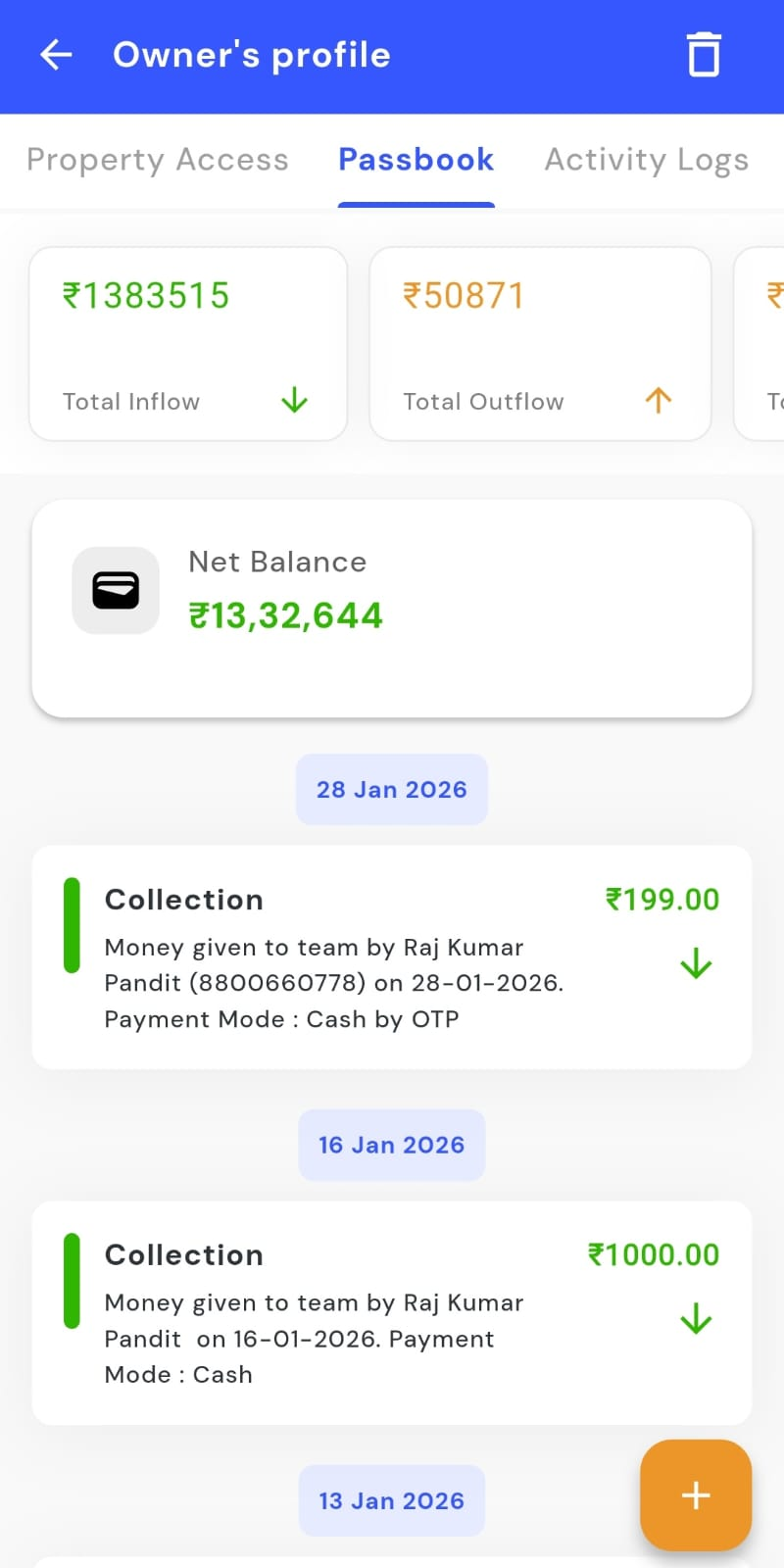Delete owner using the trash icon

pos(703,55)
